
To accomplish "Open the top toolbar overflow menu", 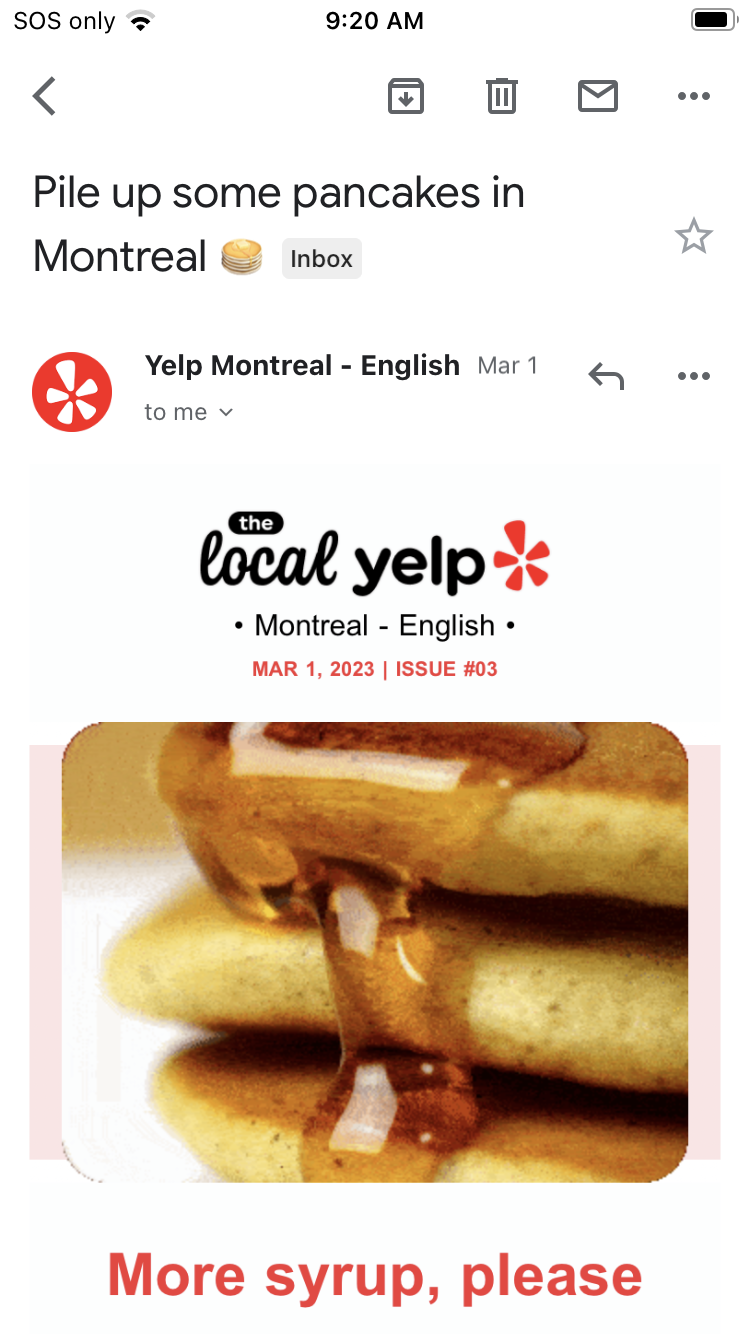I will (x=693, y=96).
